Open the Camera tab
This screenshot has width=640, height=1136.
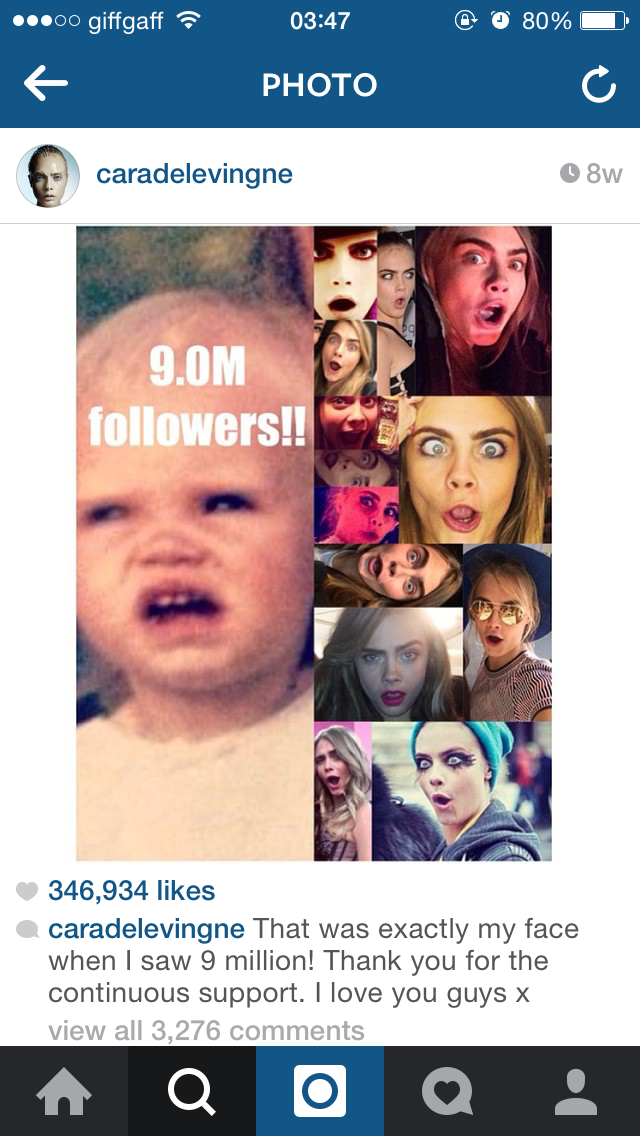320,1091
